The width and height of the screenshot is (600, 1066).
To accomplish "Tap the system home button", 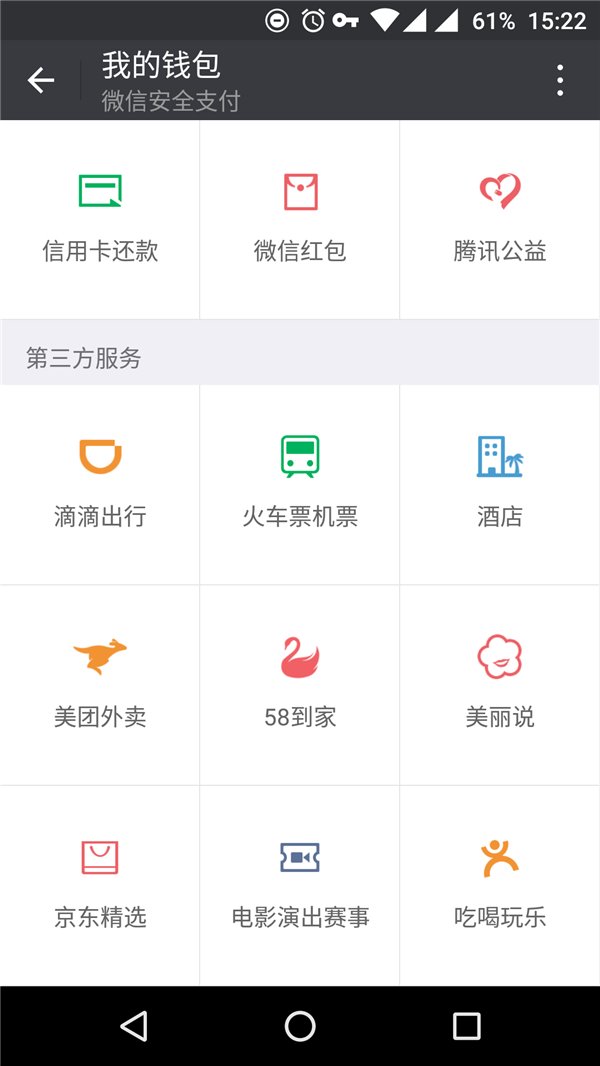I will pyautogui.click(x=300, y=1026).
